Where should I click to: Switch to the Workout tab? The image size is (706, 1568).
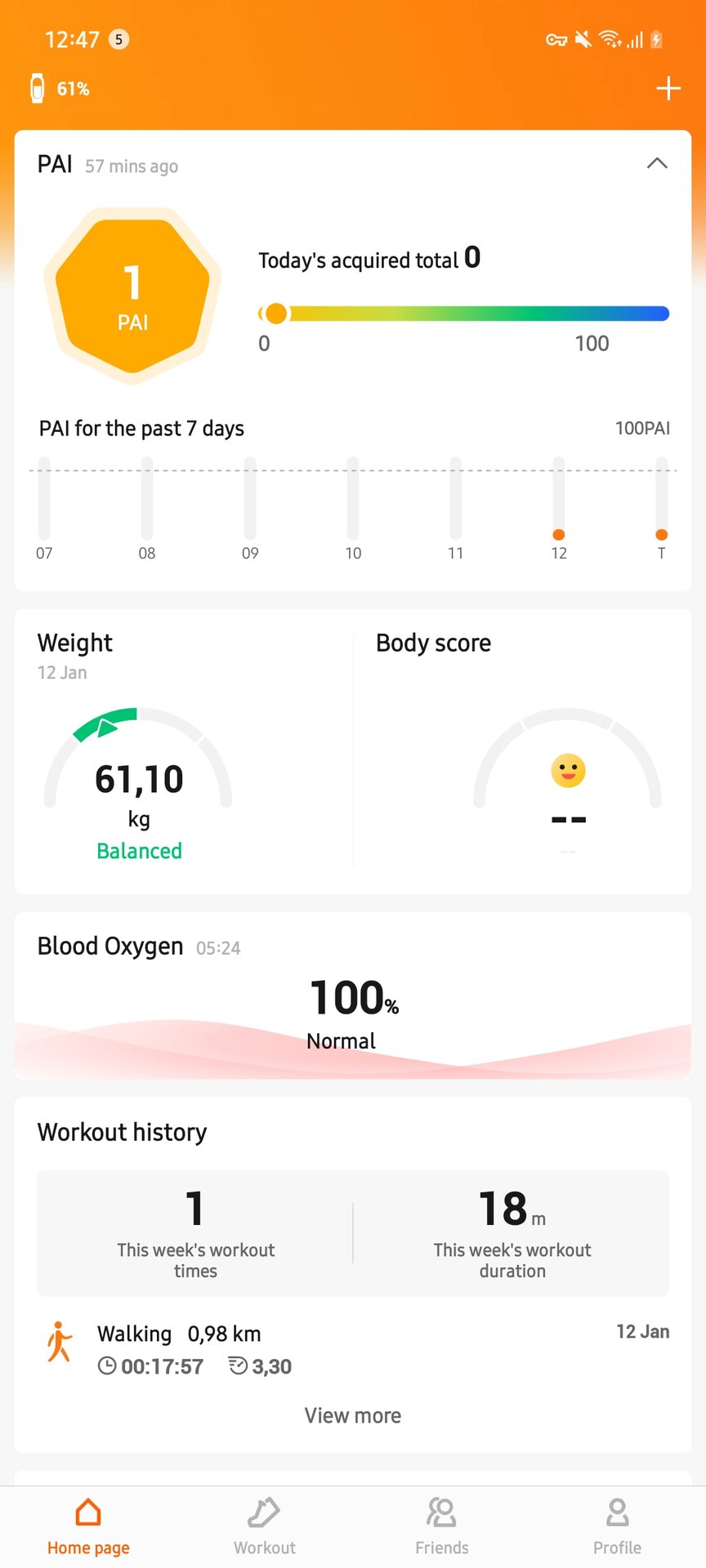coord(265,1526)
